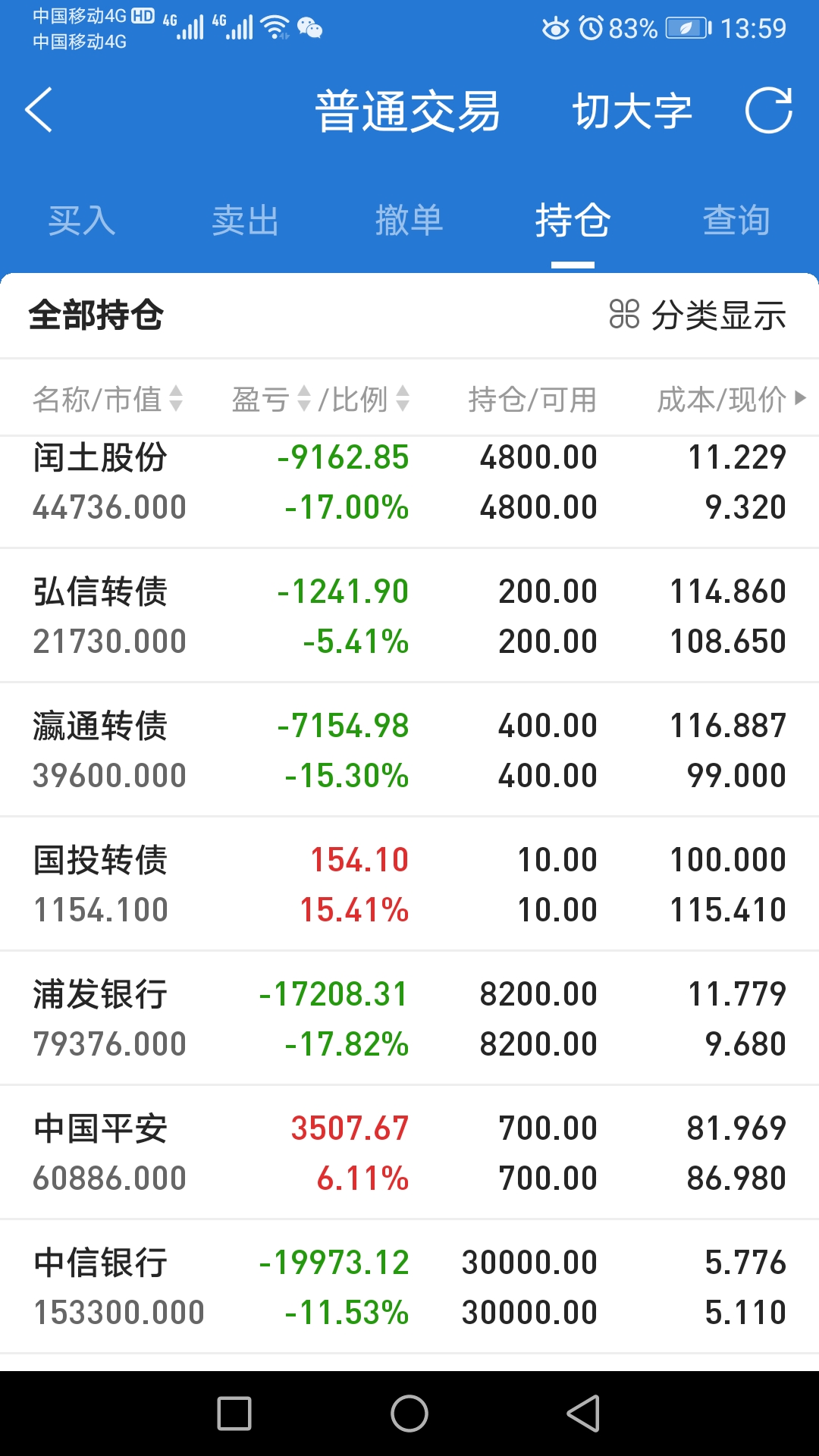819x1456 pixels.
Task: Open the 国投转债 holding row
Action: click(x=409, y=885)
